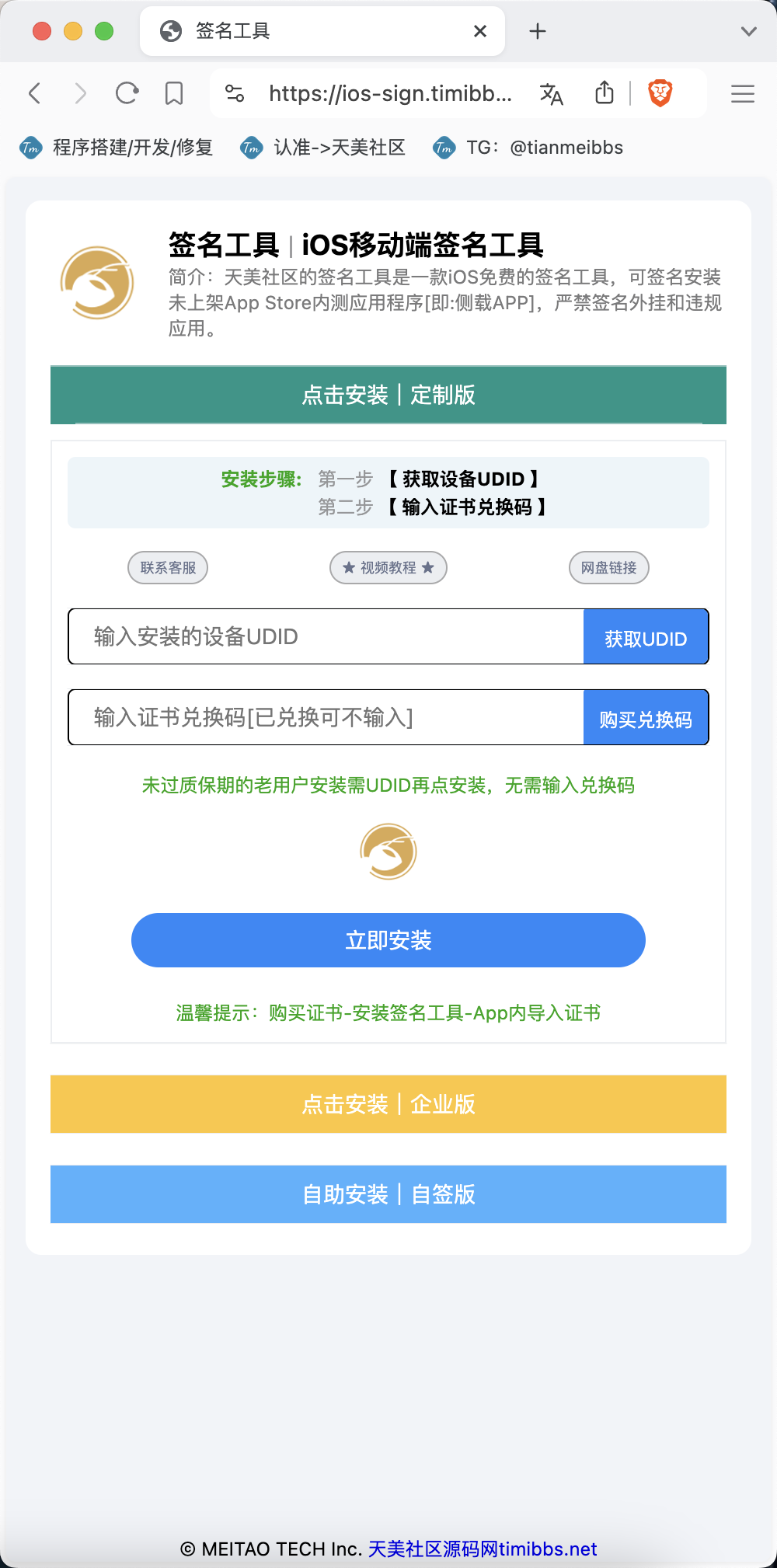Click the 点击安装｜企业版 yellow banner
Screen dimensions: 777x1568
(388, 1104)
